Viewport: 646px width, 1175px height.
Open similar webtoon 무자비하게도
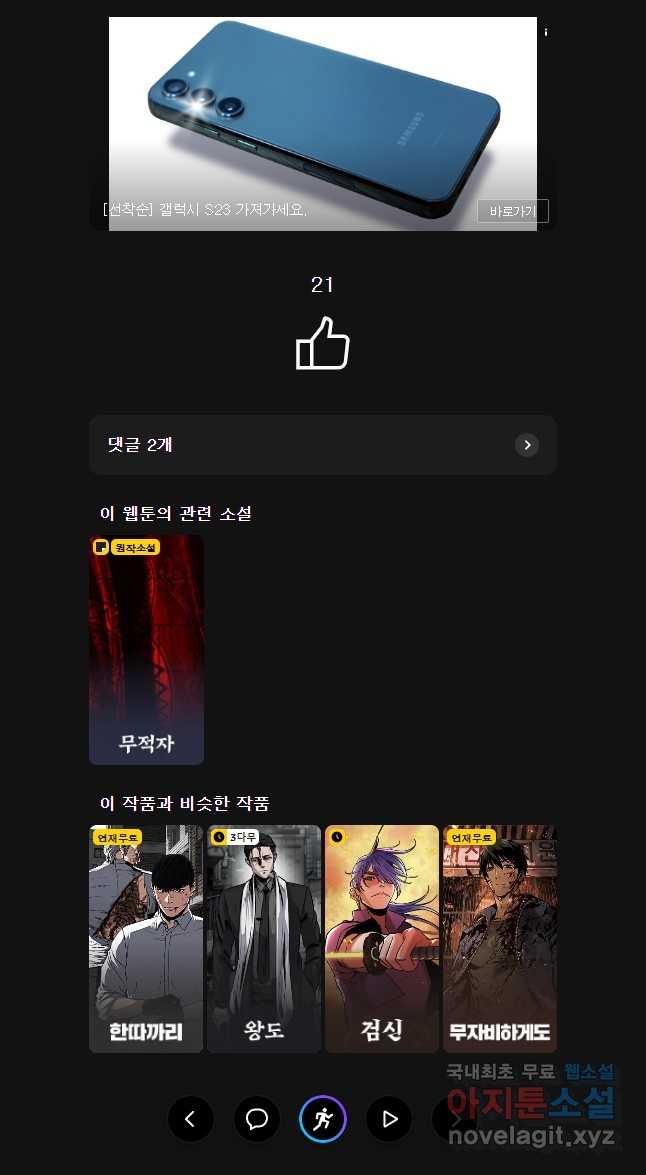500,938
